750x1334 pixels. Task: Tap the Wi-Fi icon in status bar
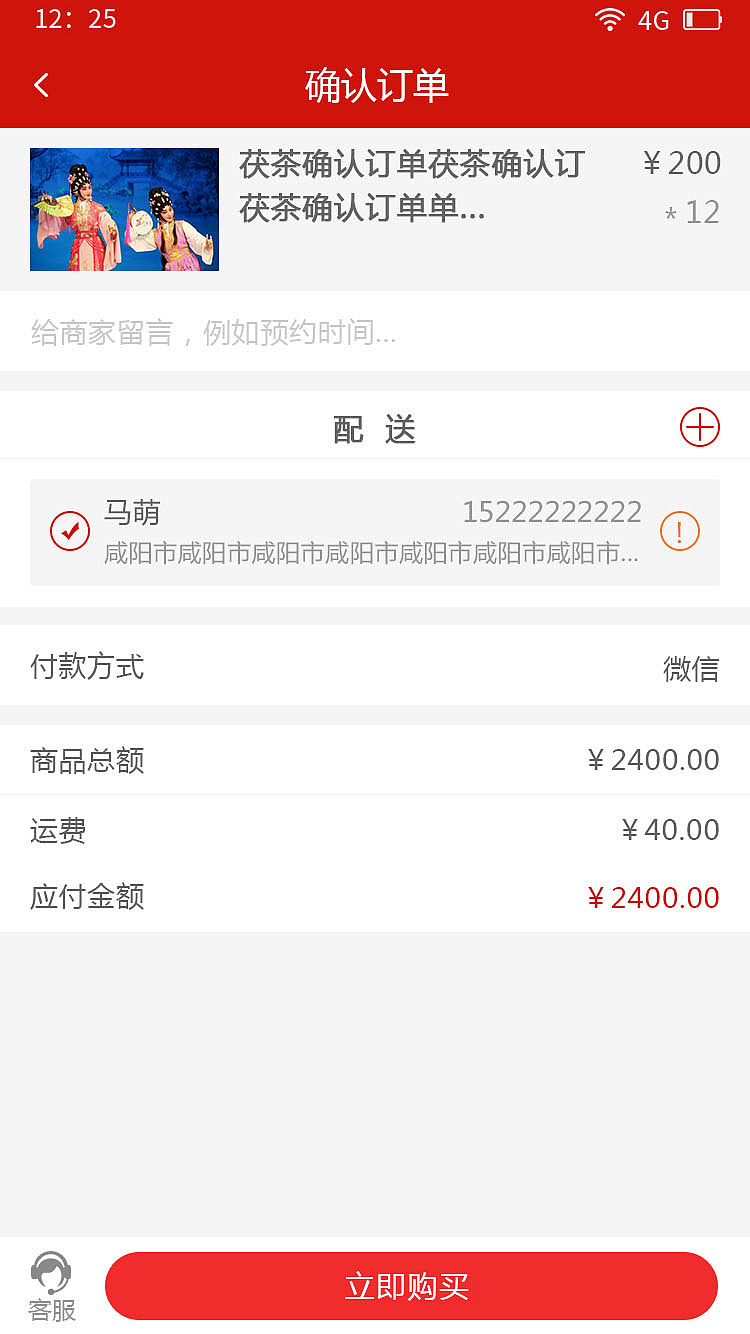pyautogui.click(x=609, y=19)
